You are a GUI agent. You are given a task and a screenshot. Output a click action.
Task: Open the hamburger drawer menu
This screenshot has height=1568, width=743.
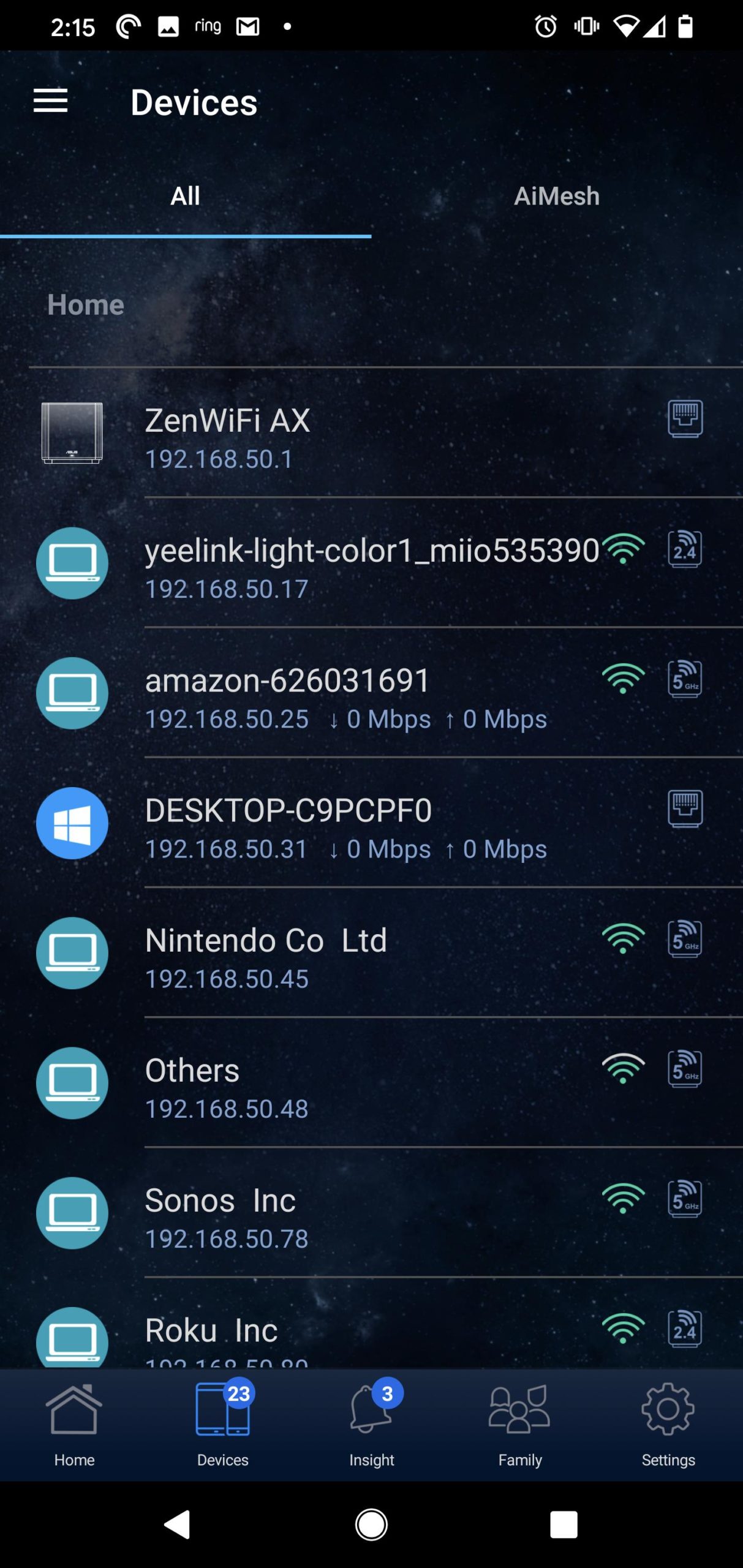click(x=50, y=101)
